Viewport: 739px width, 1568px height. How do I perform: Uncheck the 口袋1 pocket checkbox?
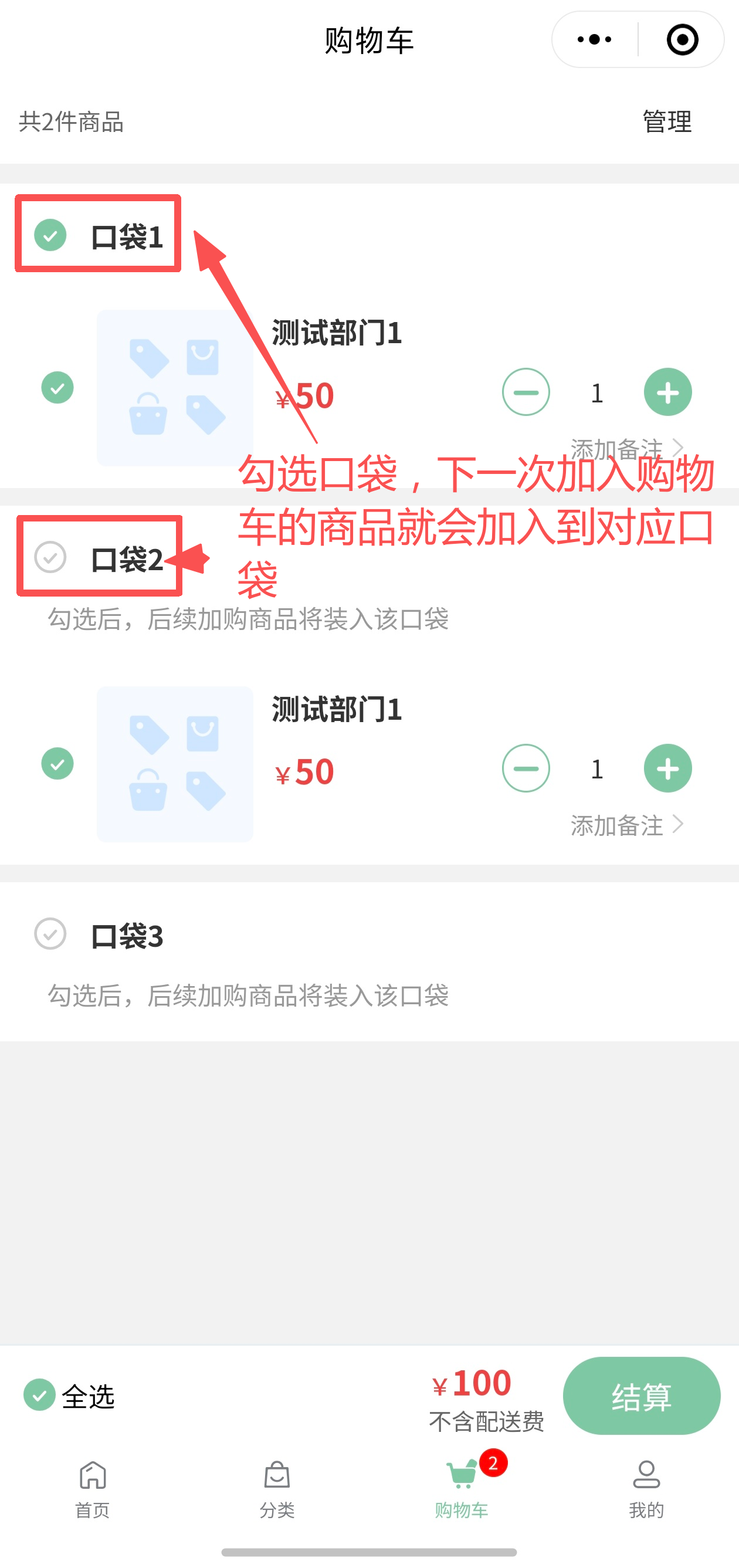pyautogui.click(x=50, y=236)
